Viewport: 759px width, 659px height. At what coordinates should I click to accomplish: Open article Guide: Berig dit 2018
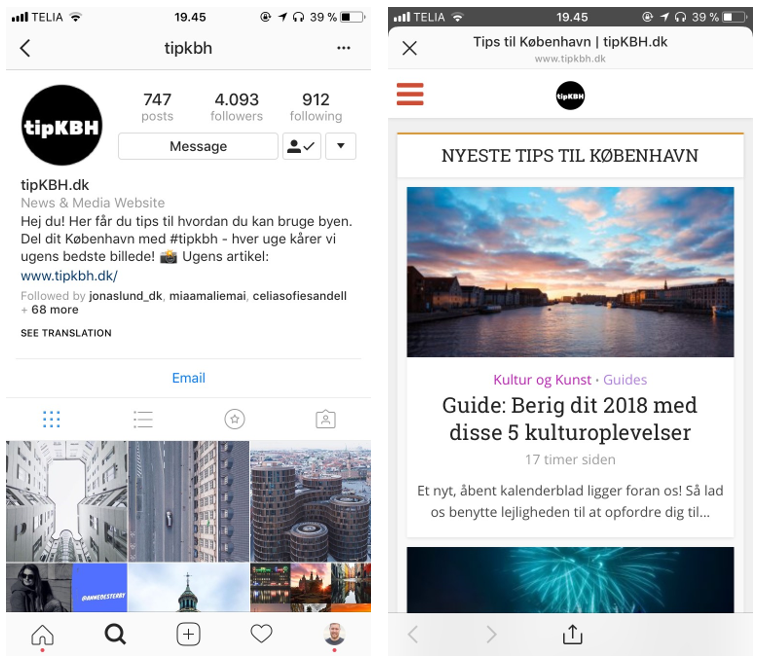[x=569, y=419]
